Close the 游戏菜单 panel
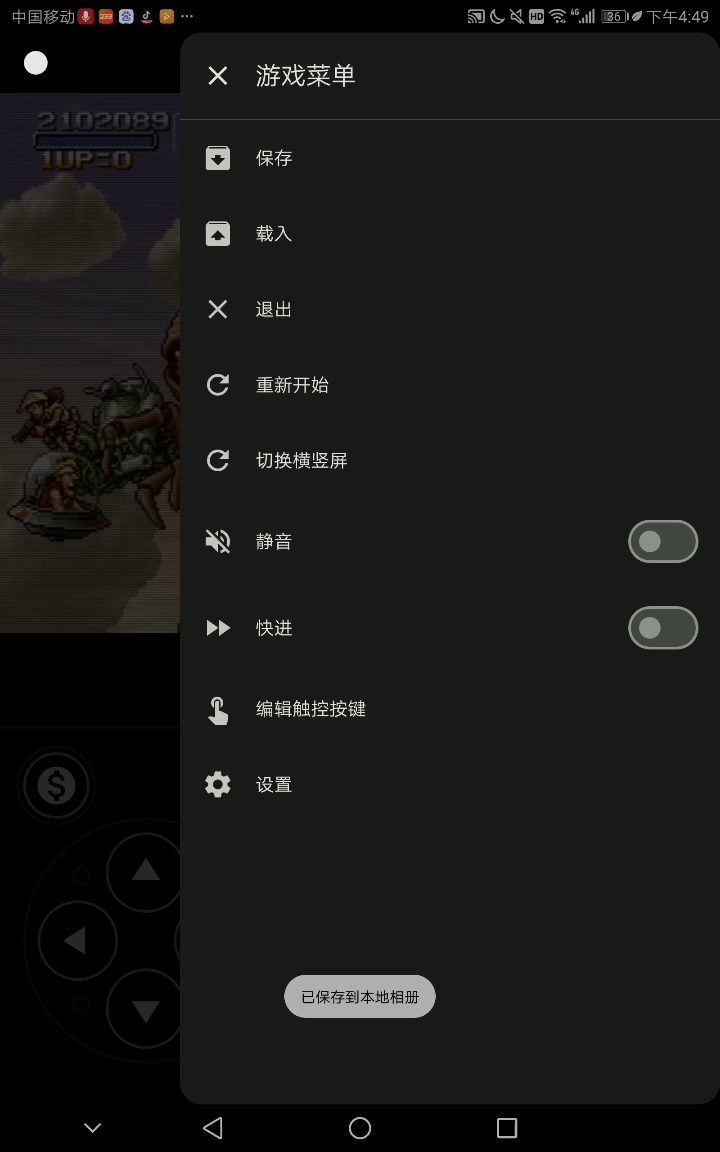720x1152 pixels. [217, 76]
